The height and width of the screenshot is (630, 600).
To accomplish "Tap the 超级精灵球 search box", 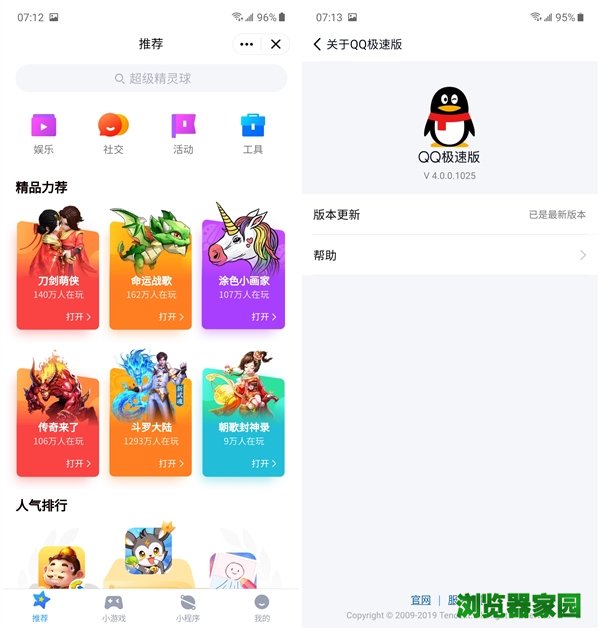I will (151, 78).
